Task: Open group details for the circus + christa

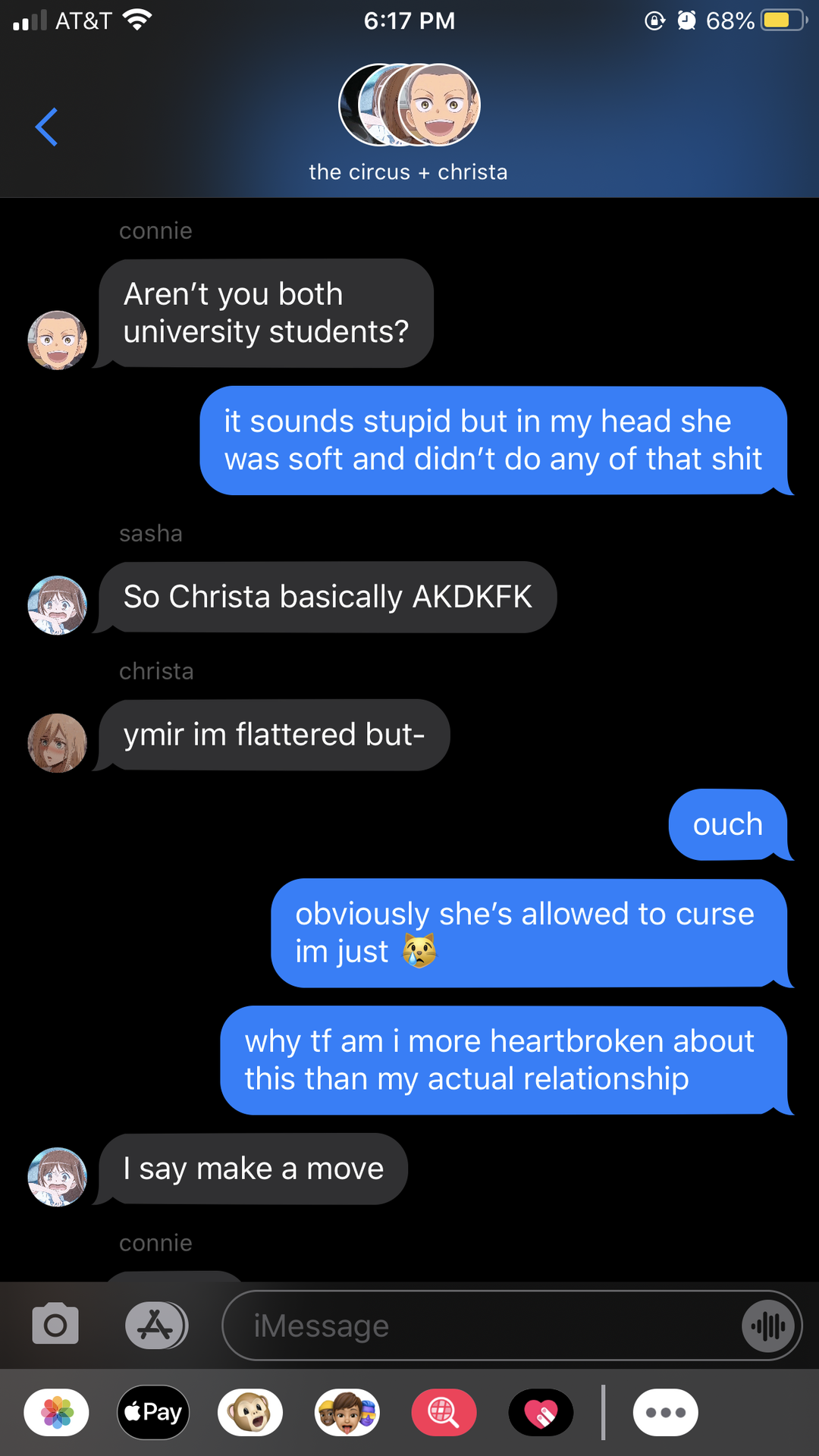Action: pyautogui.click(x=409, y=123)
